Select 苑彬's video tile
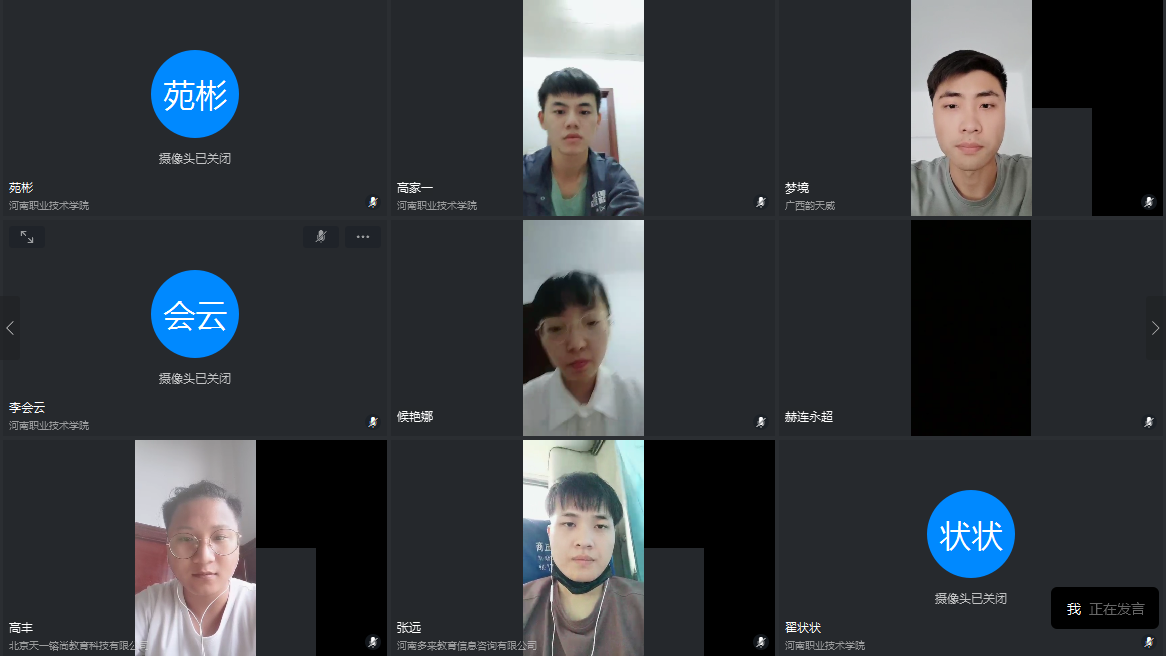This screenshot has width=1166, height=656. [194, 108]
